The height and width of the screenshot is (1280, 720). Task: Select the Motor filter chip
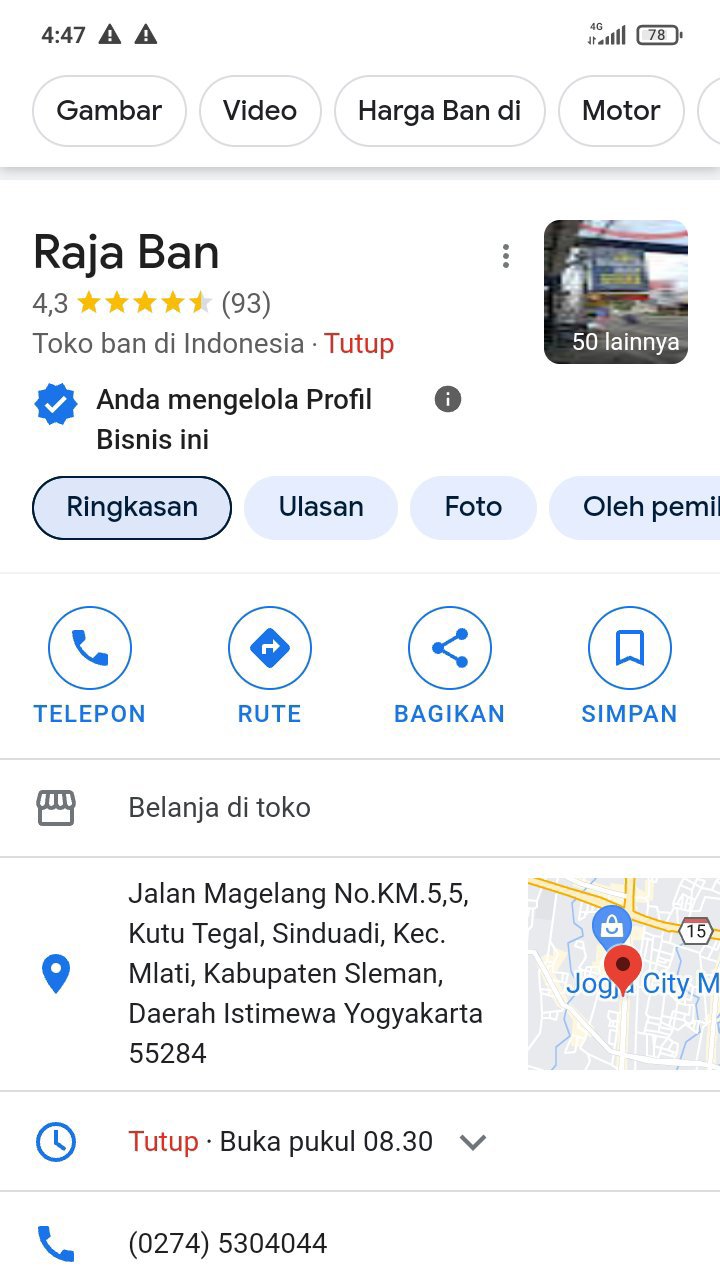pos(621,111)
